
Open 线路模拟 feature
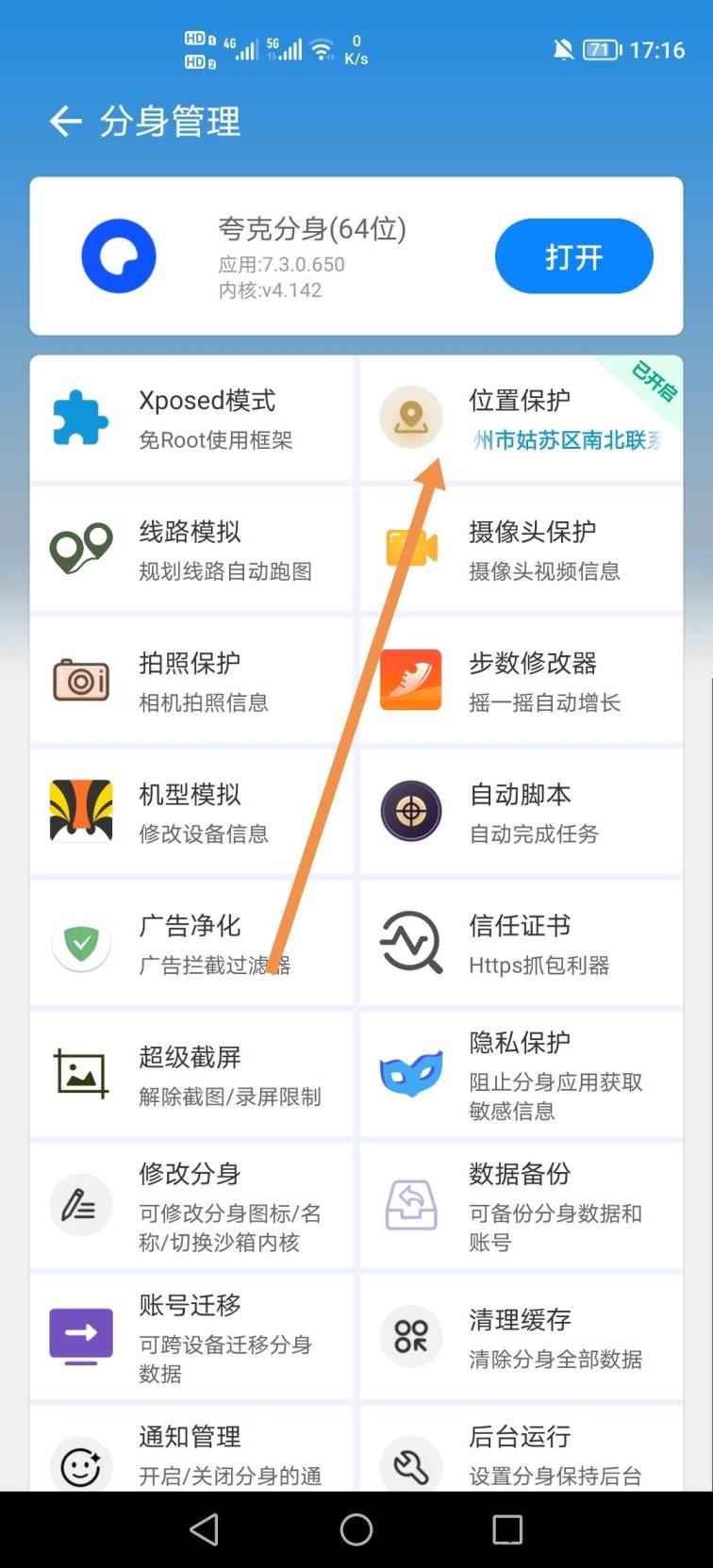[x=191, y=549]
